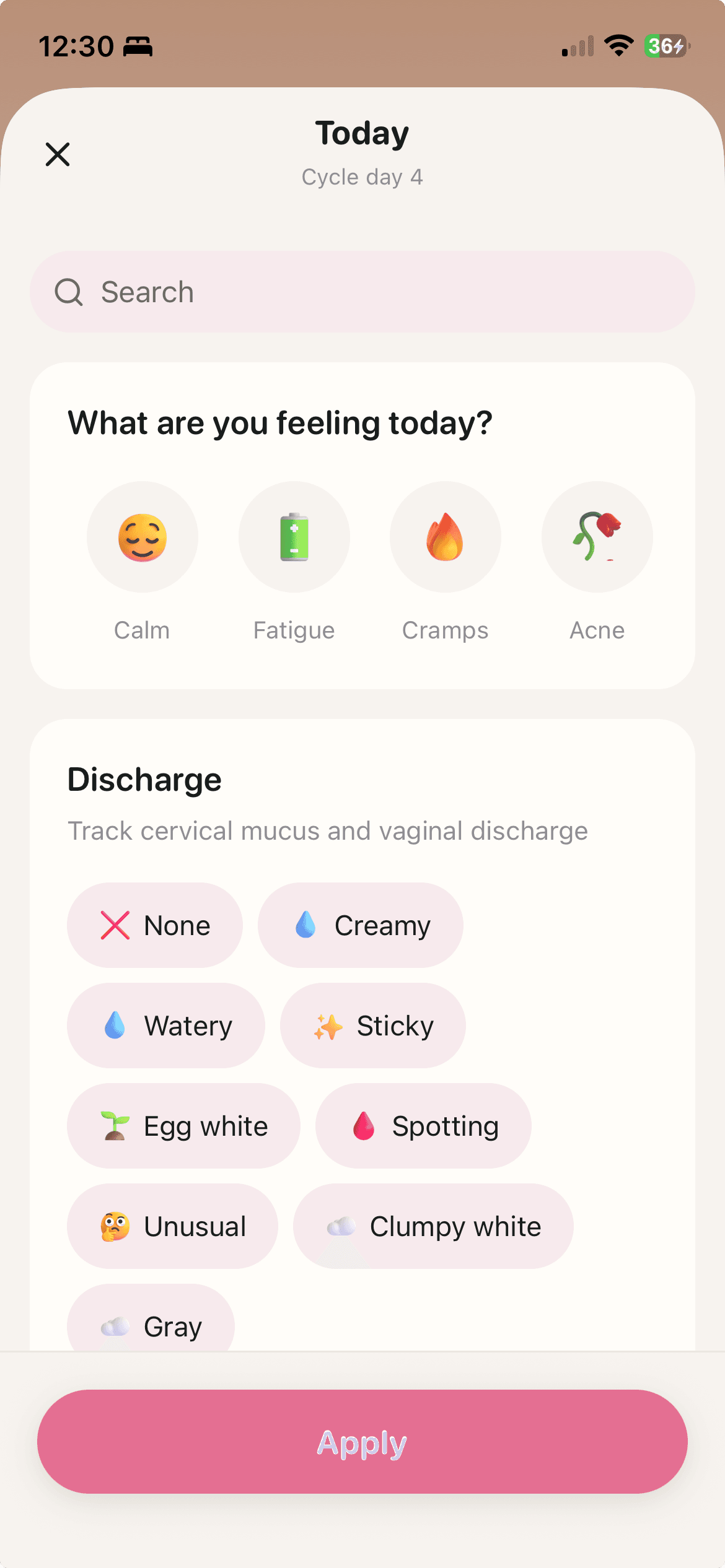Select the Gray discharge chip
This screenshot has width=725, height=1568.
(x=151, y=1326)
